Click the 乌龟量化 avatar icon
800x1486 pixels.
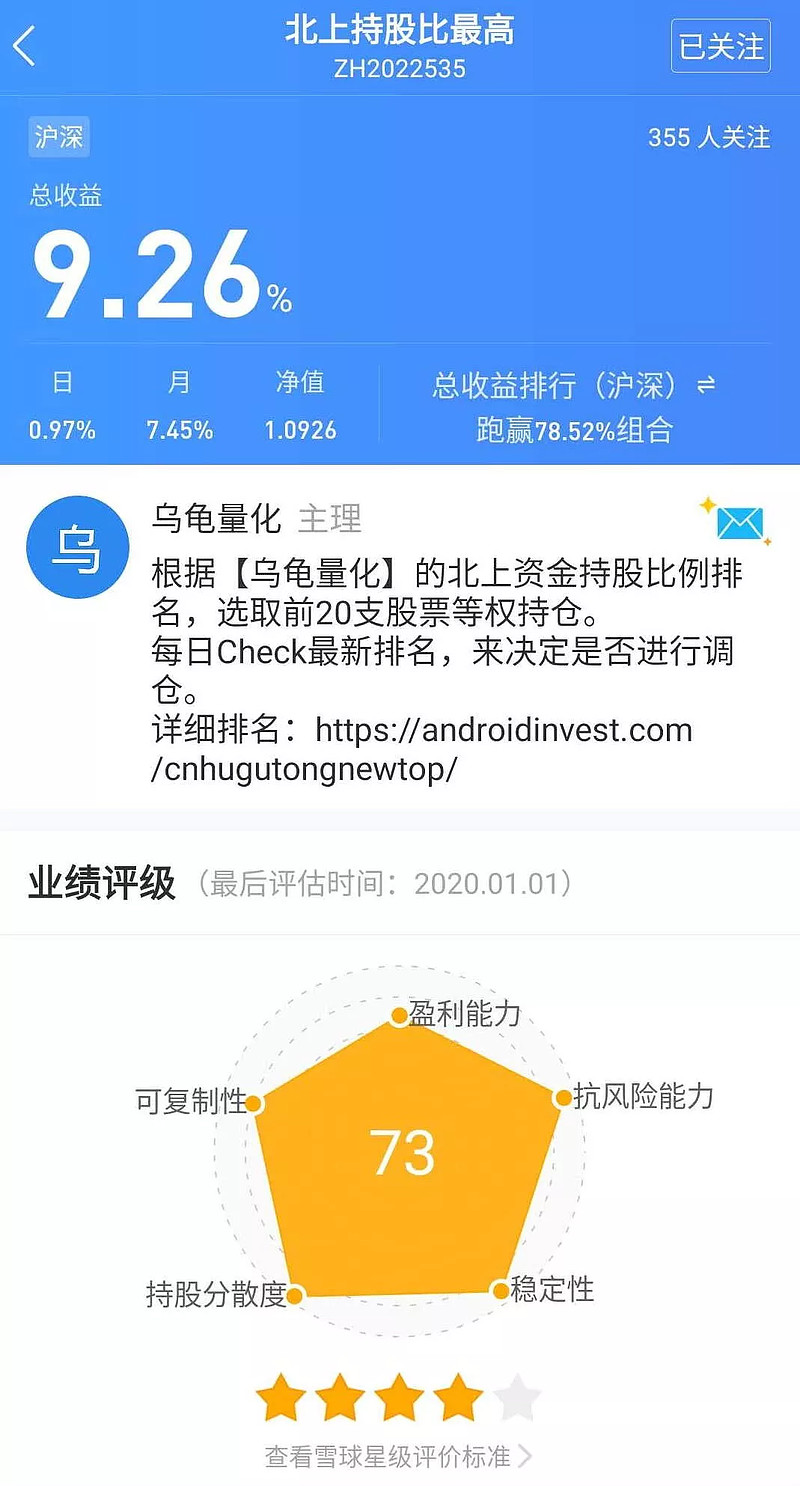click(x=77, y=547)
